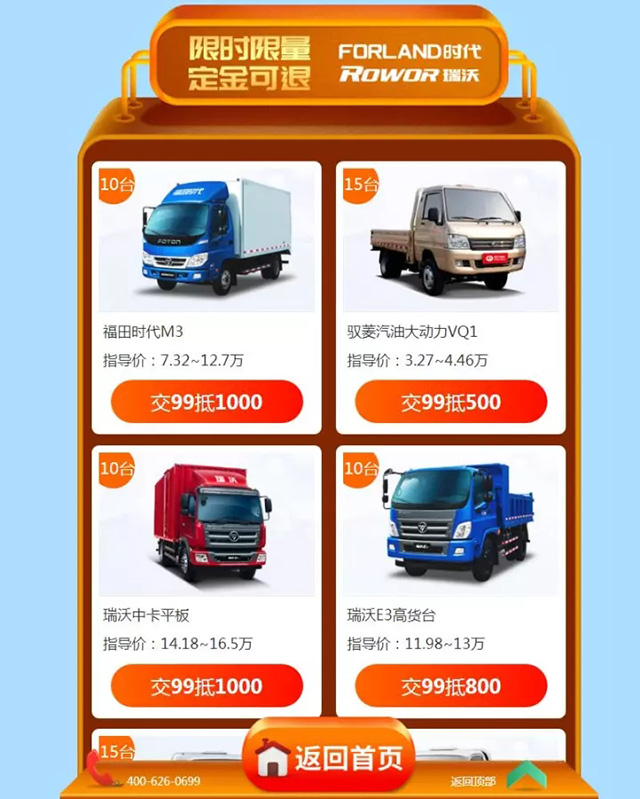
Task: Tap 交99抵1000 for 福田时代M3
Action: click(x=206, y=402)
